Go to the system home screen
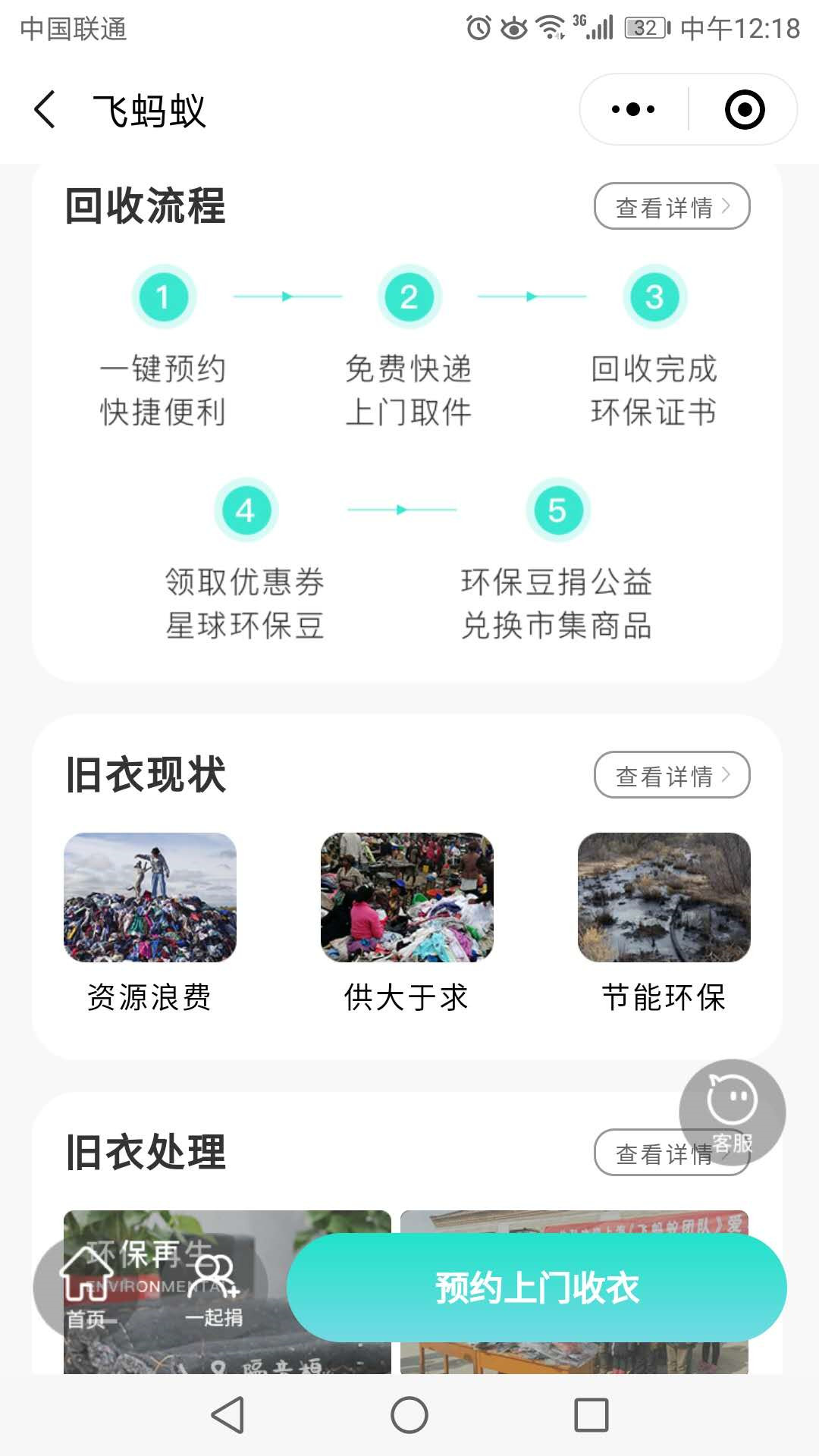819x1456 pixels. (409, 1415)
